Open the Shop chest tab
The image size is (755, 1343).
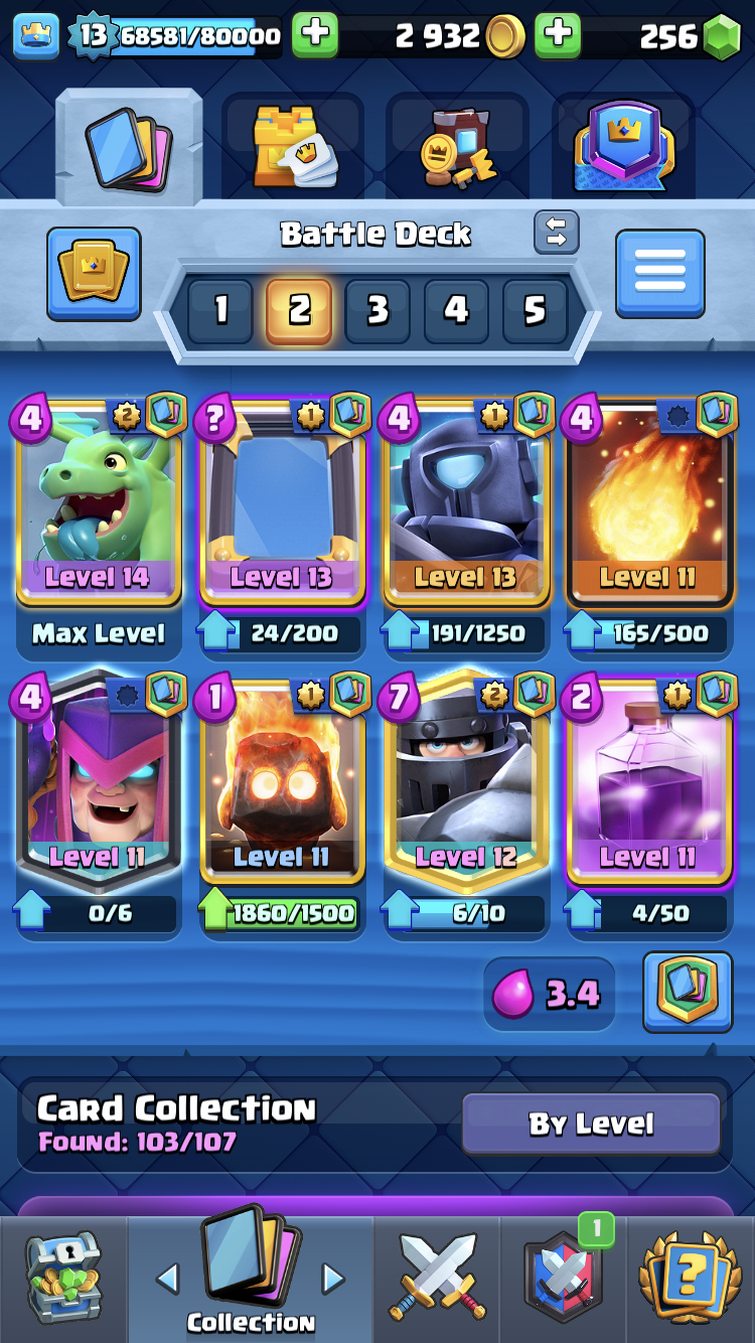click(63, 1278)
